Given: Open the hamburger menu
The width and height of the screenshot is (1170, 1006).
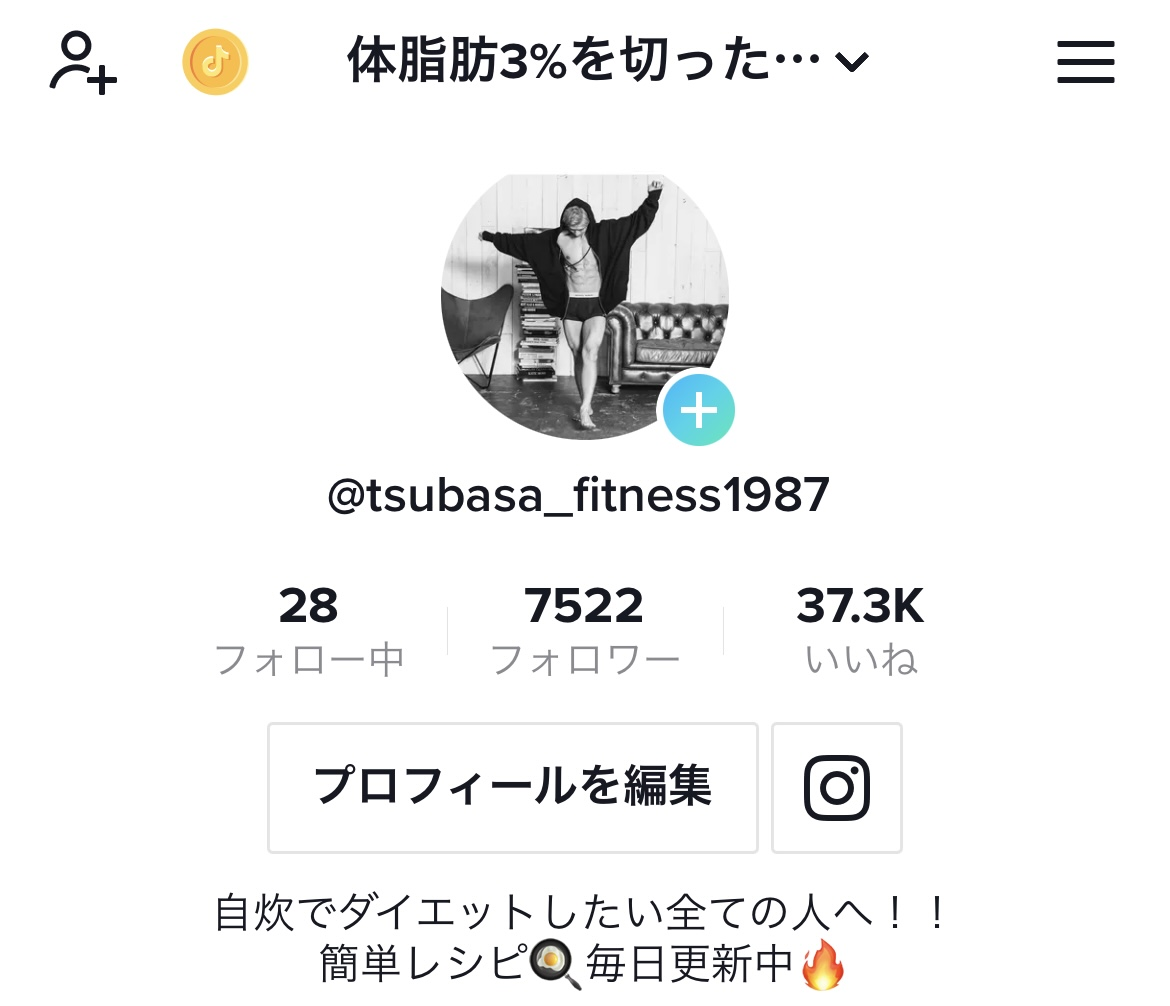Looking at the screenshot, I should [1085, 62].
